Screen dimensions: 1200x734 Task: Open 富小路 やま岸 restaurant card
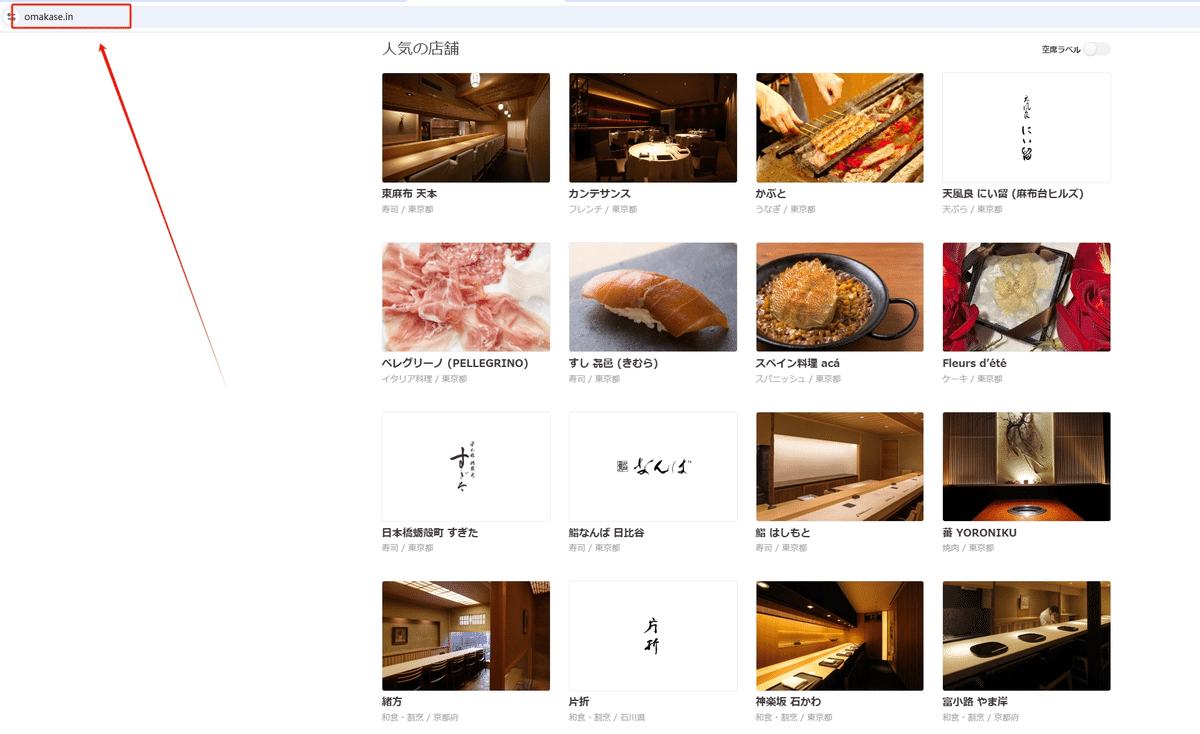[1026, 652]
